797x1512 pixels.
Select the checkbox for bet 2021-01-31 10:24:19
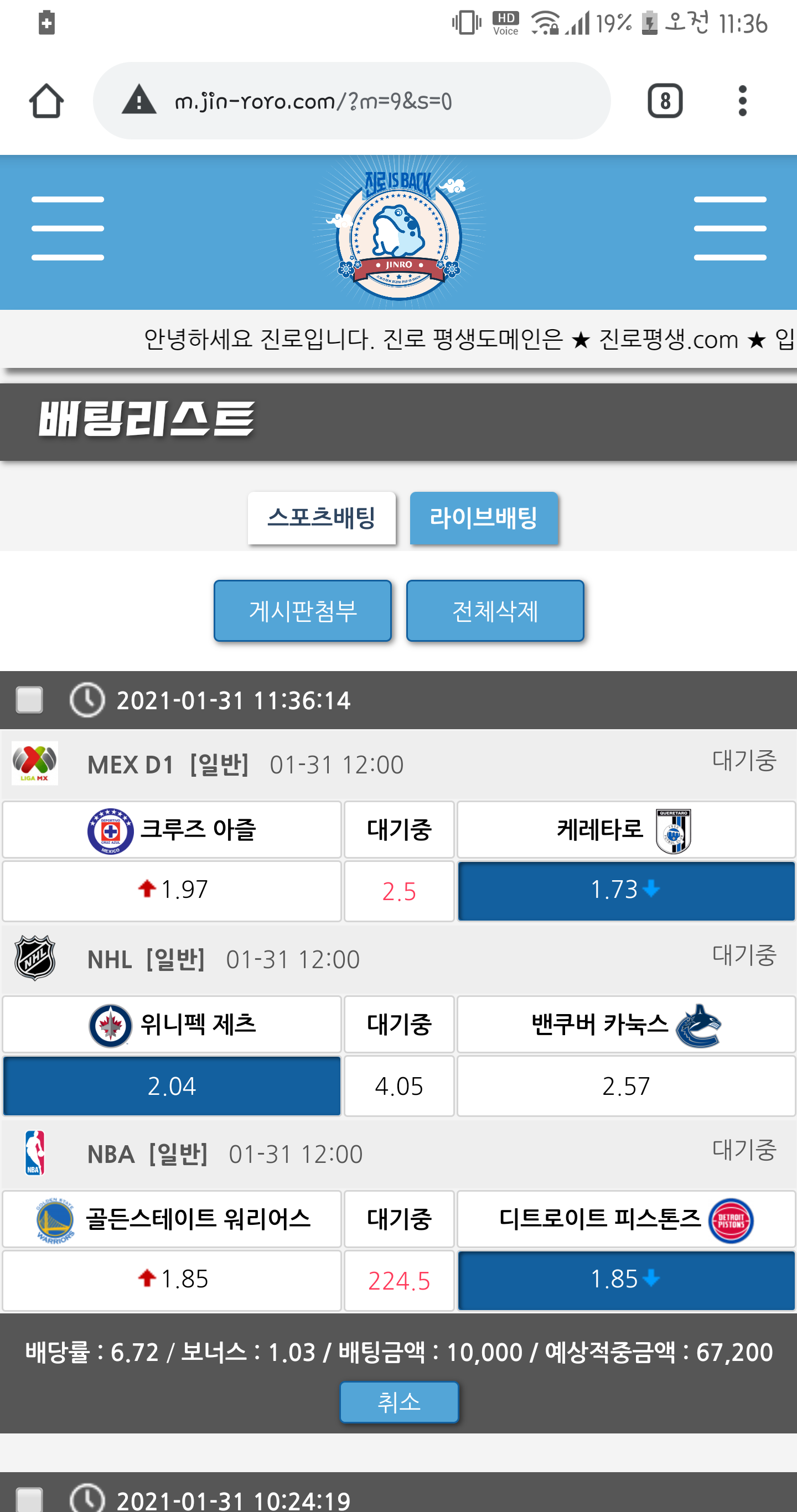click(x=29, y=1499)
